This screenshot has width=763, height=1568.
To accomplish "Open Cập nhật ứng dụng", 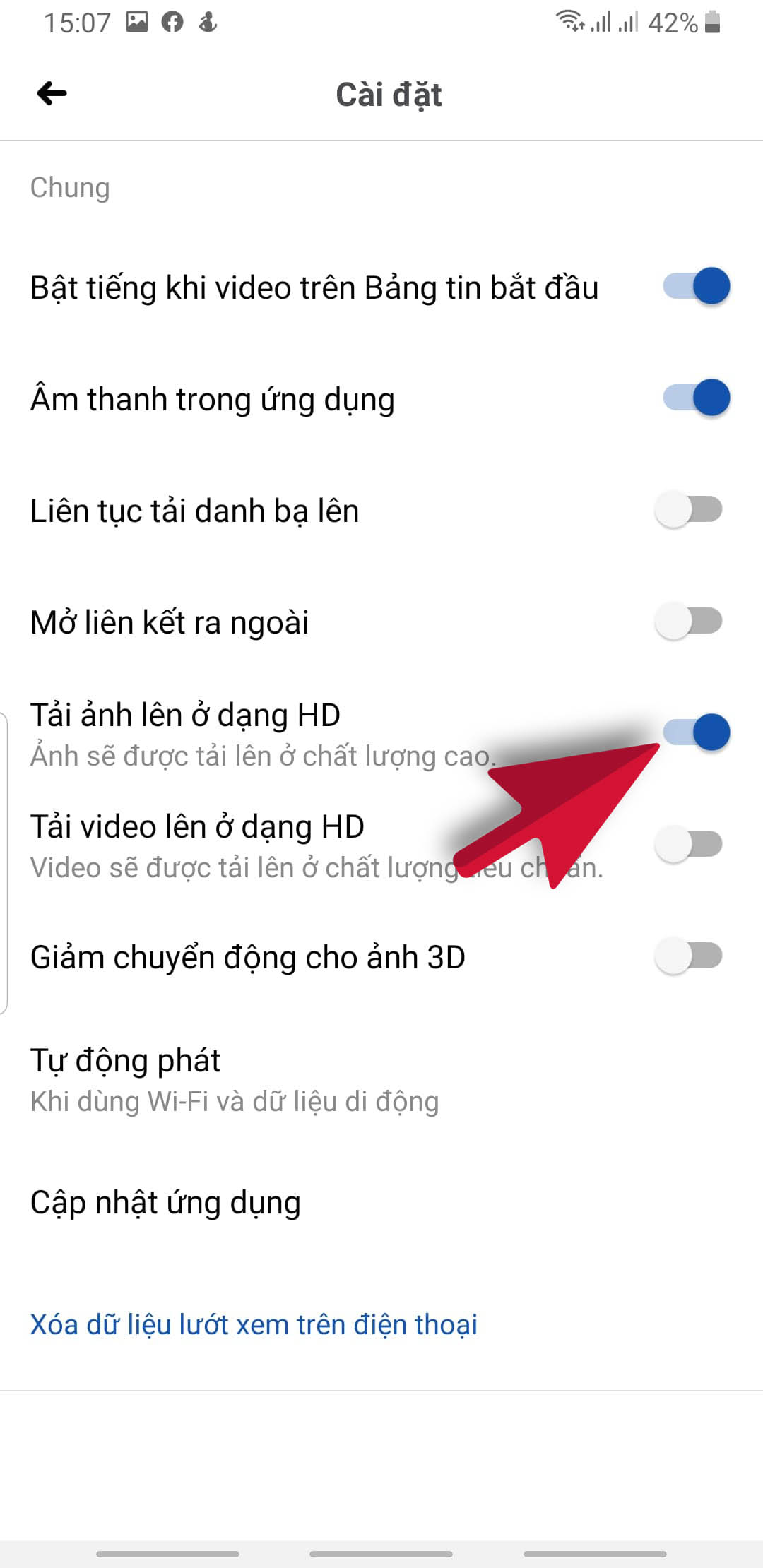I will pyautogui.click(x=166, y=1203).
